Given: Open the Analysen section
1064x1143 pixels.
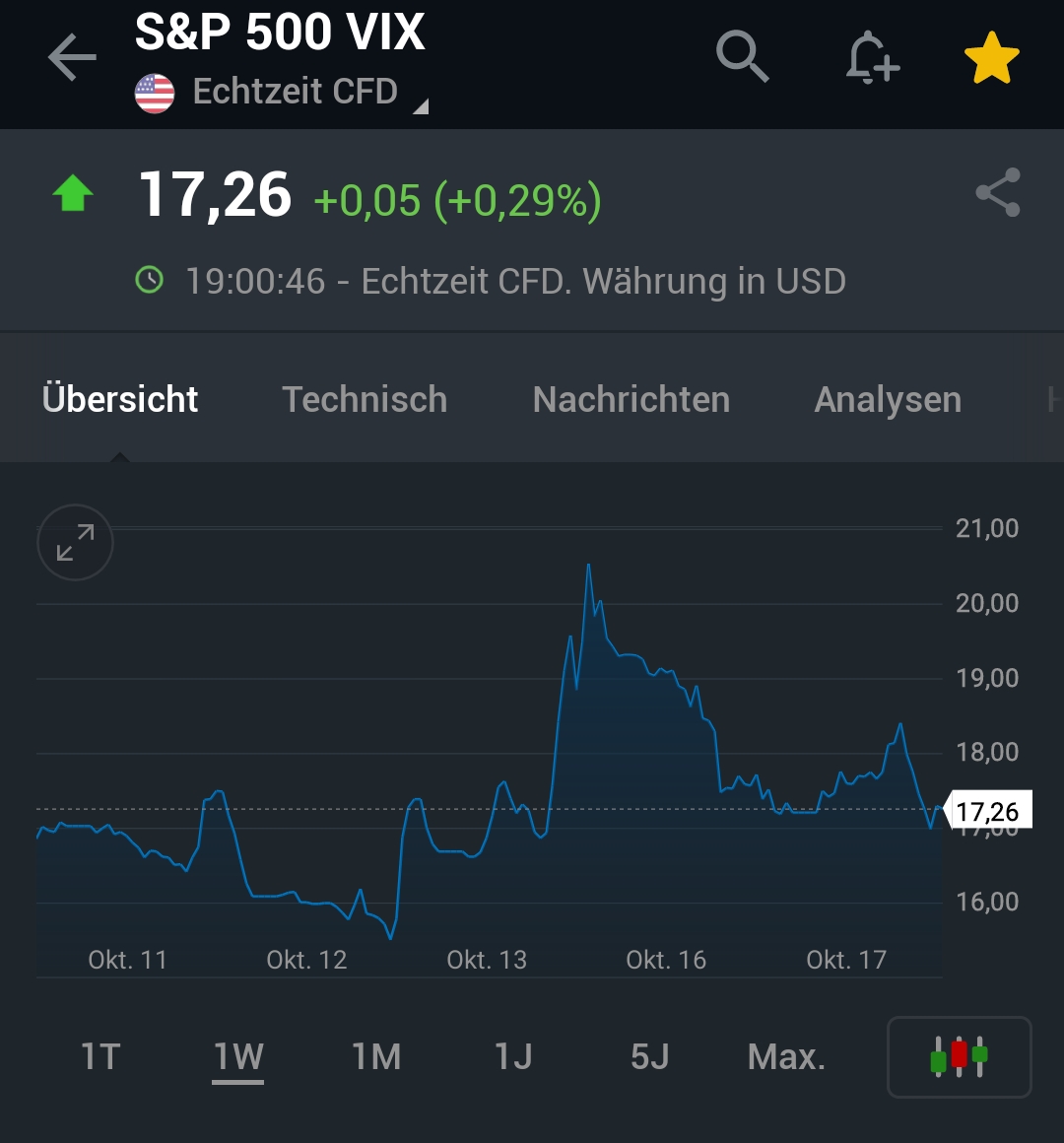Looking at the screenshot, I should 887,399.
